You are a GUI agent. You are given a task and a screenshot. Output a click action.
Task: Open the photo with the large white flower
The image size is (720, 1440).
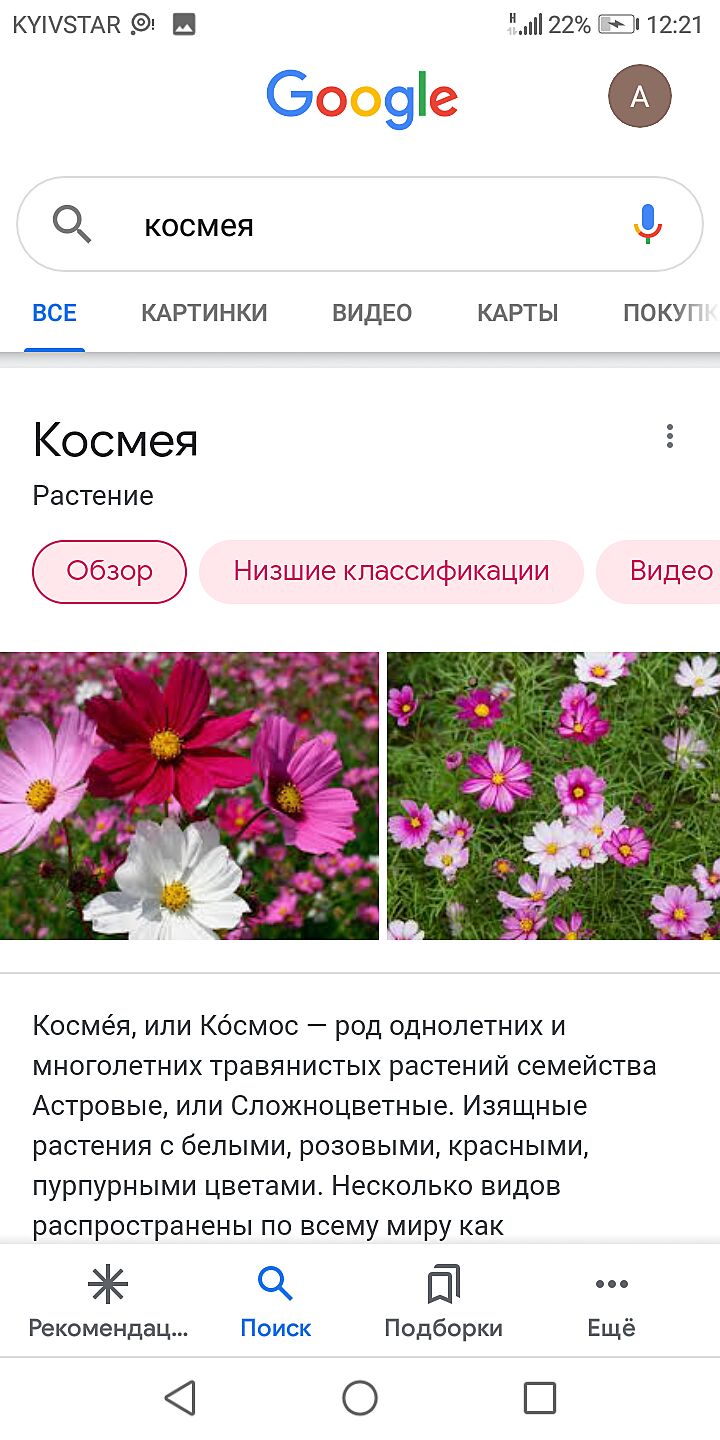(x=189, y=795)
